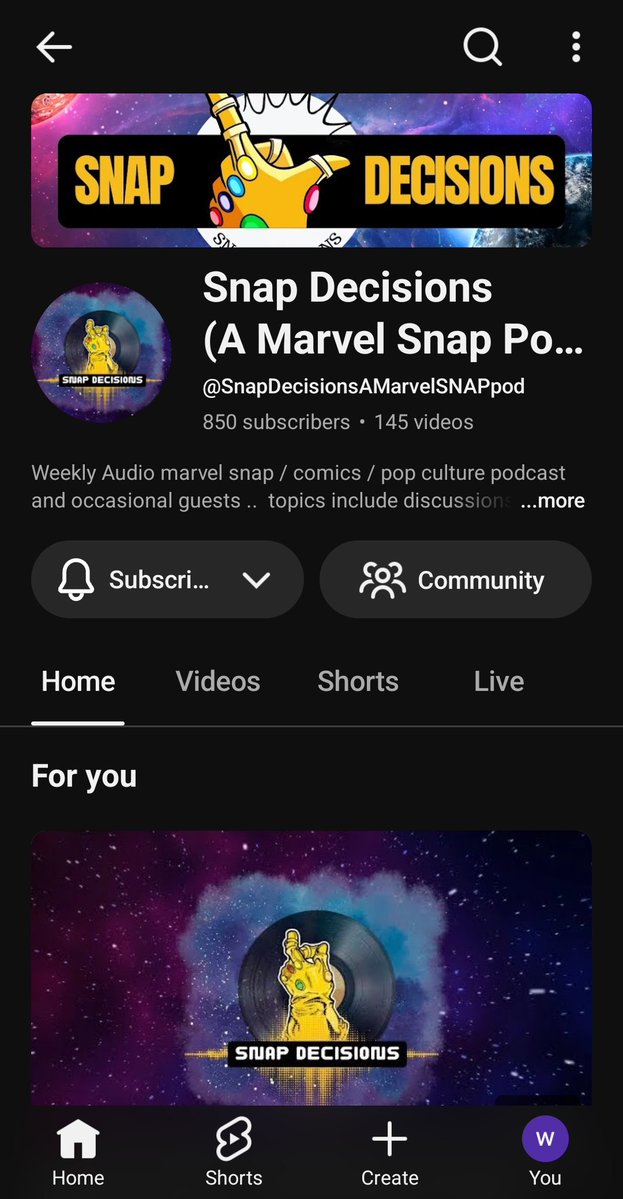Go back using the top-left arrow
The image size is (623, 1199).
(54, 47)
